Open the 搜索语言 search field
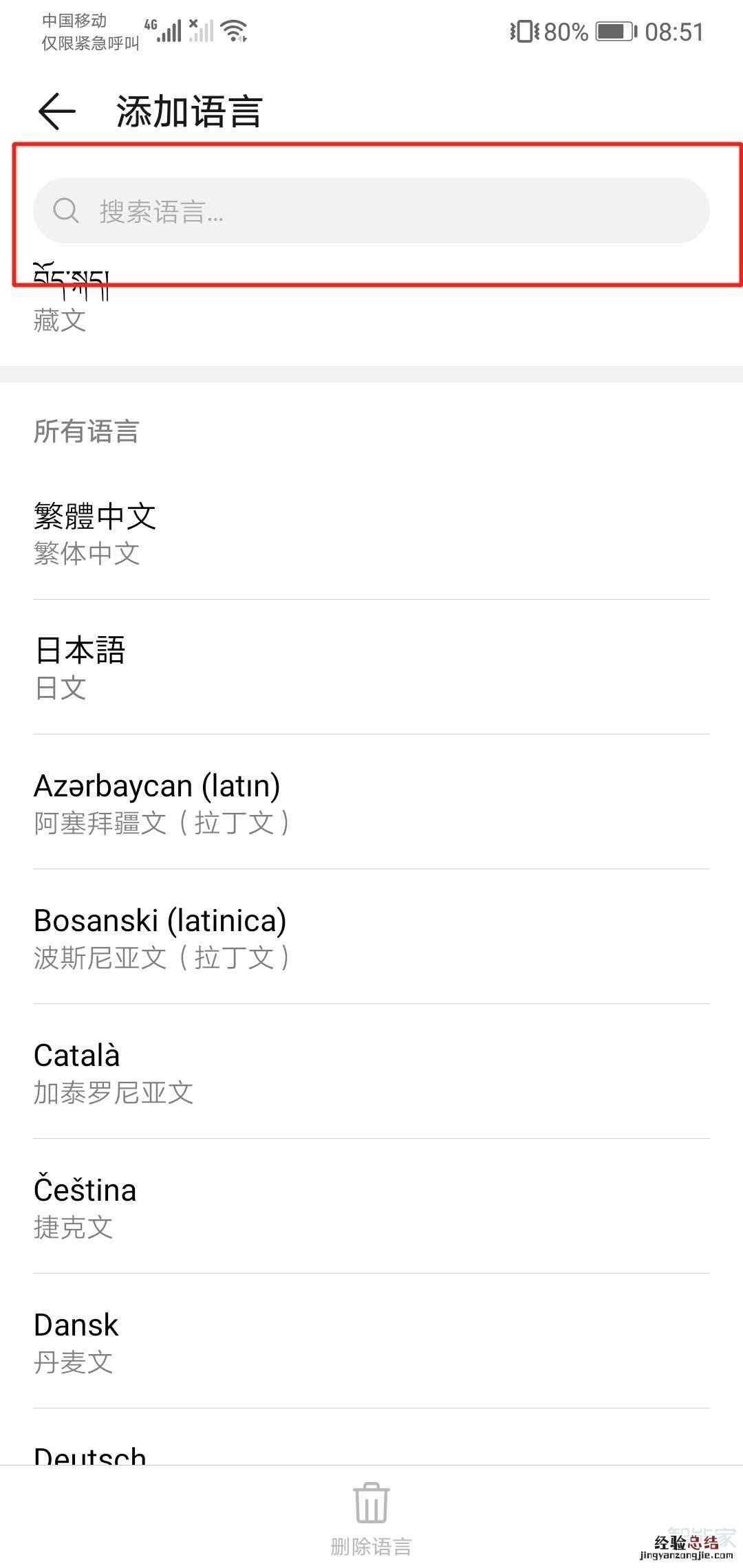 click(x=371, y=210)
